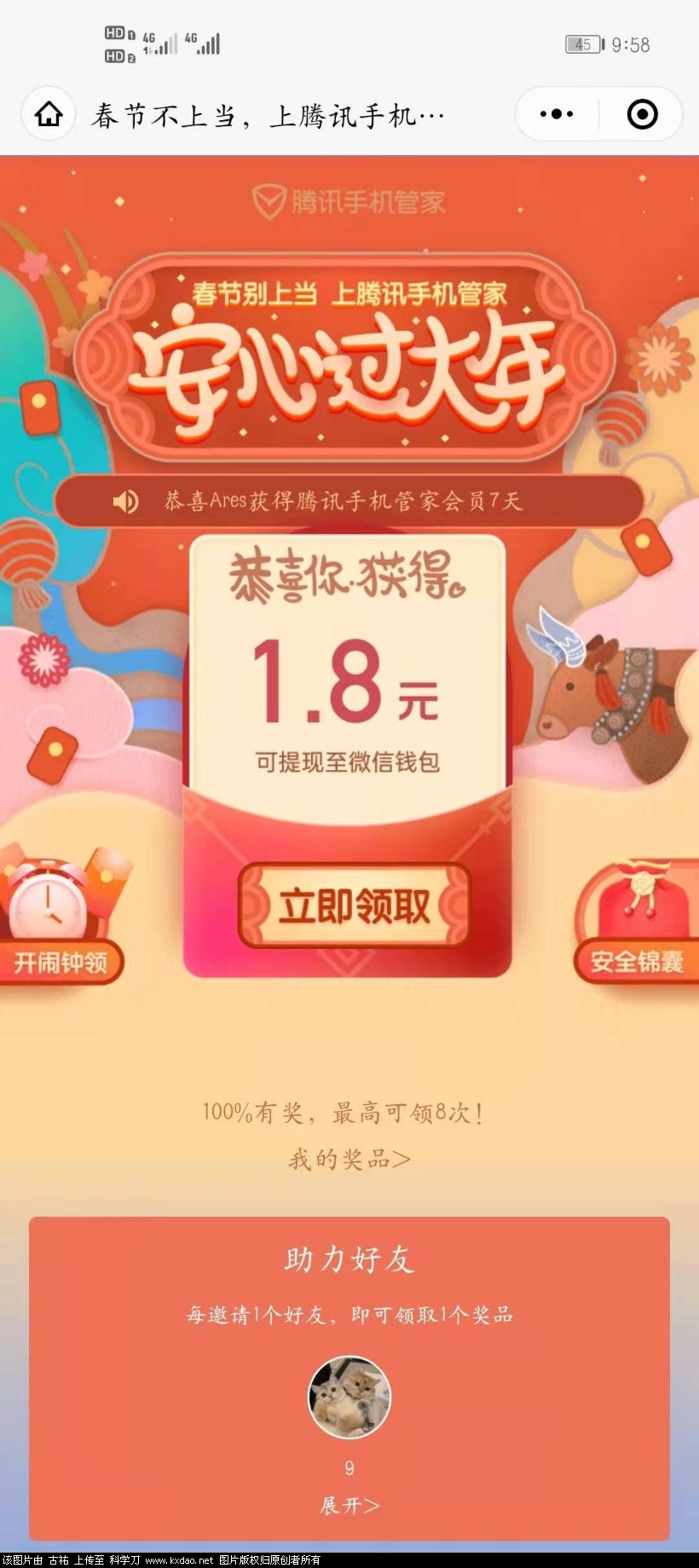
Task: Open the 我的奖品 link
Action: point(349,1158)
